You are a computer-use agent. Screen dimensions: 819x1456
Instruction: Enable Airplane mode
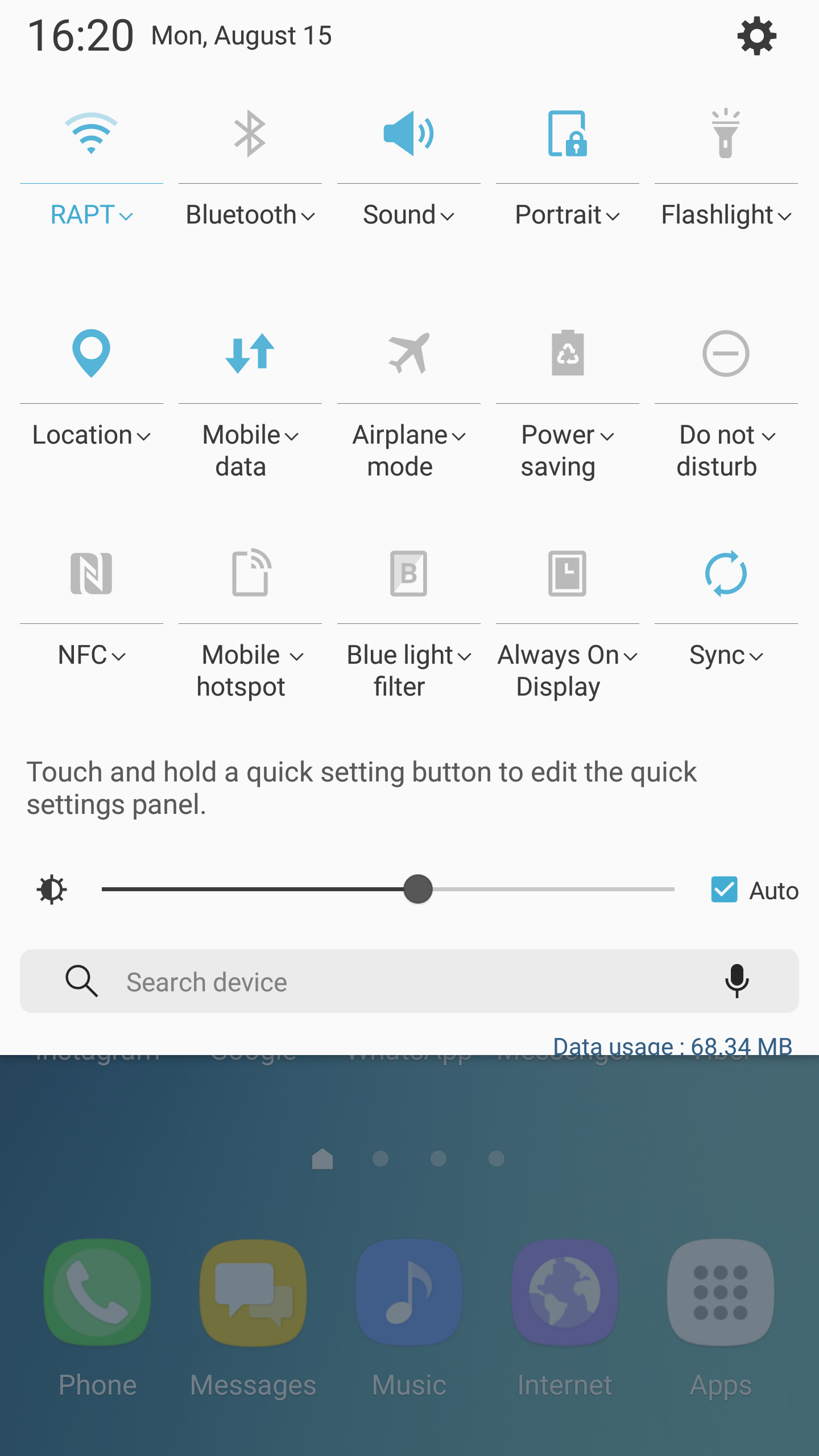click(408, 353)
